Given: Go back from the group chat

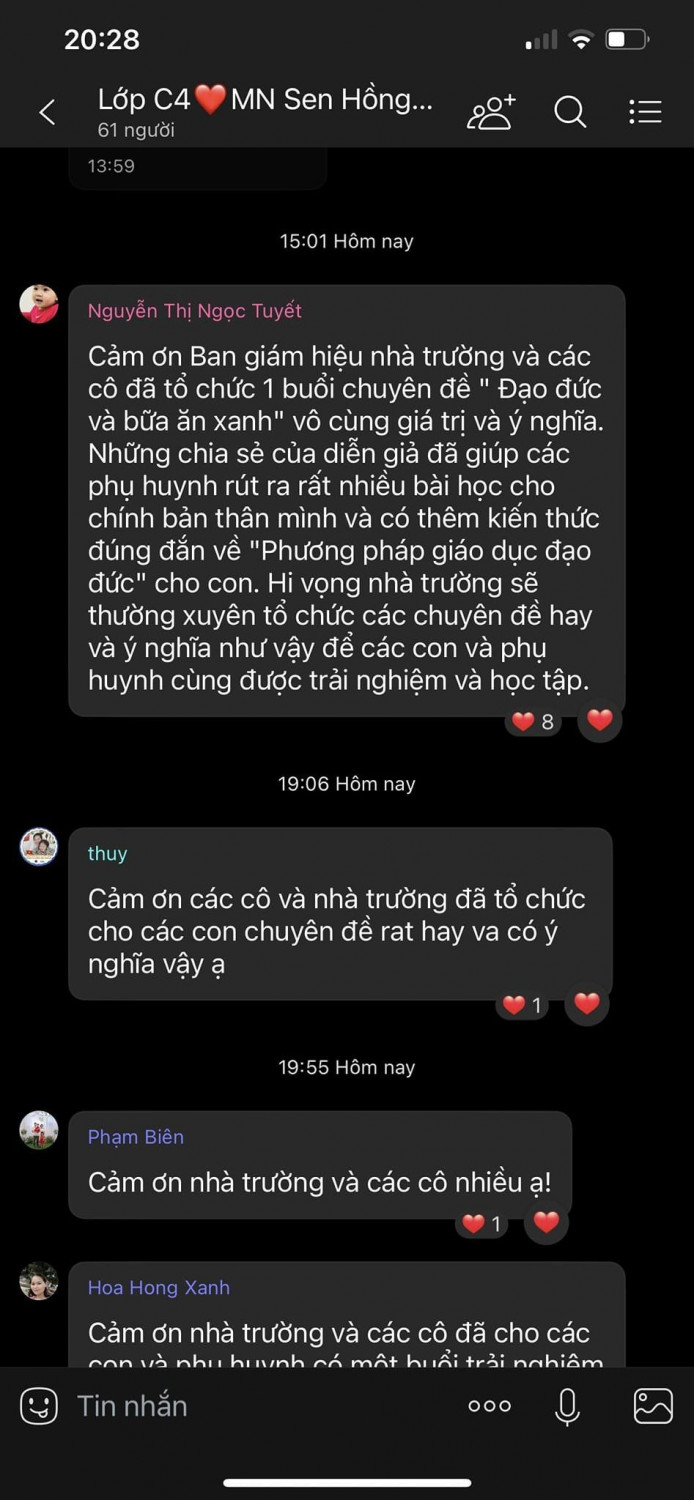Looking at the screenshot, I should pos(47,112).
